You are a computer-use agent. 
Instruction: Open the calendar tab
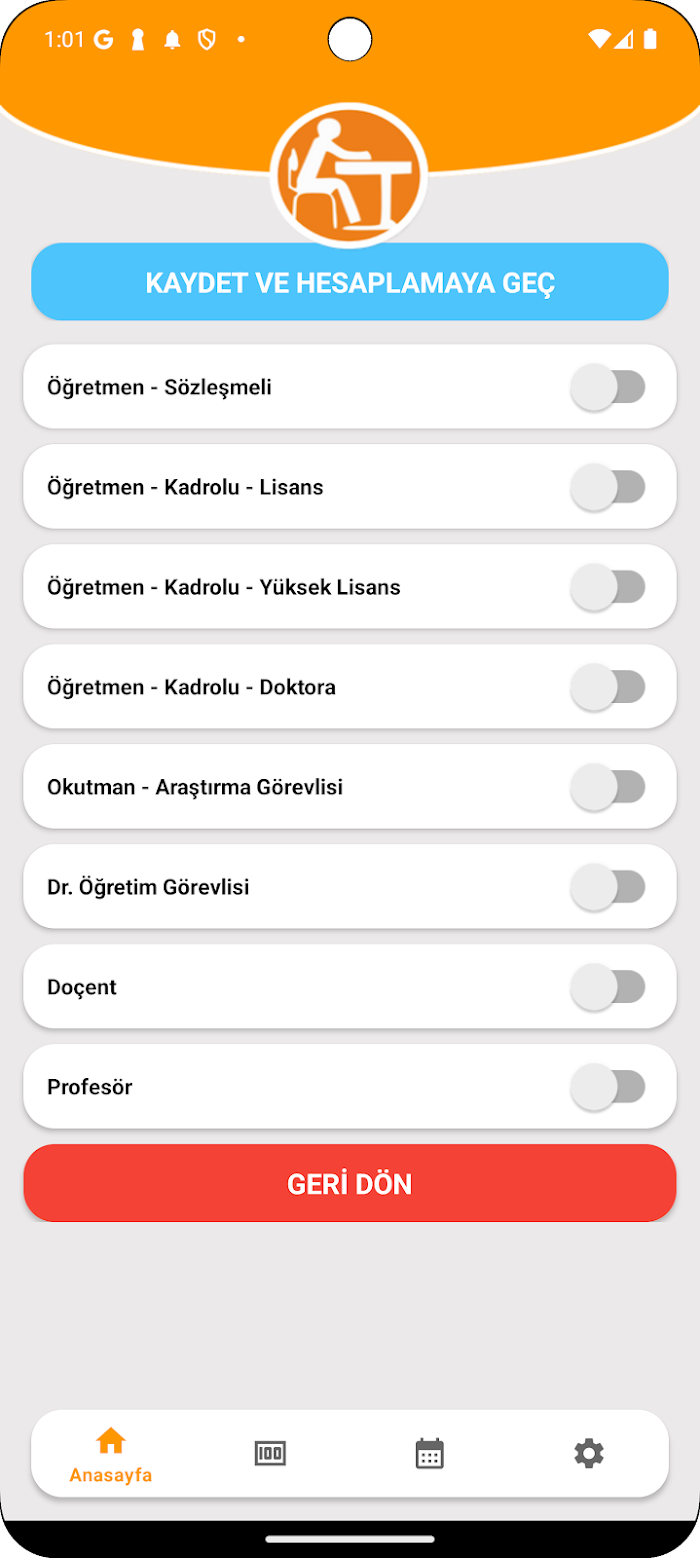click(429, 1453)
